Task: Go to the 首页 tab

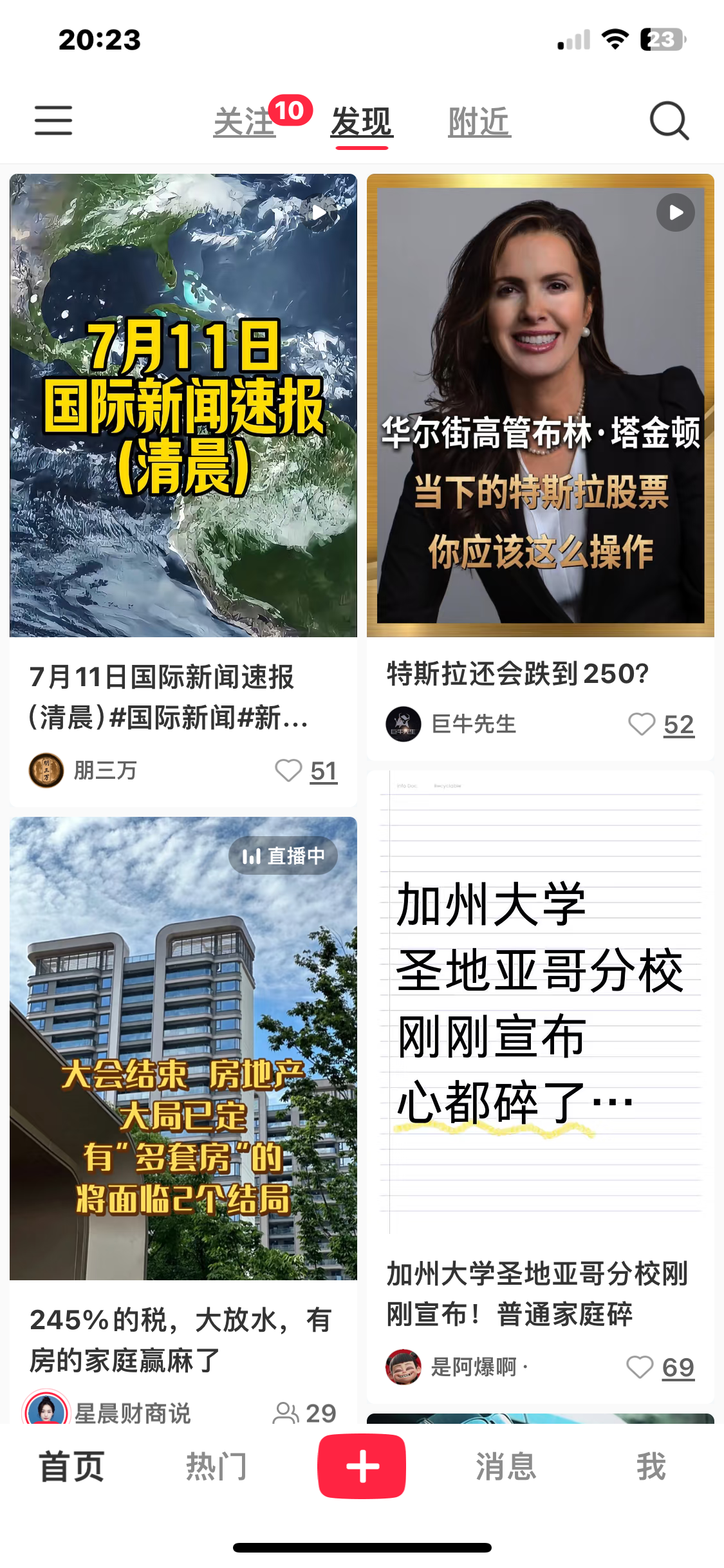Action: (x=72, y=1466)
